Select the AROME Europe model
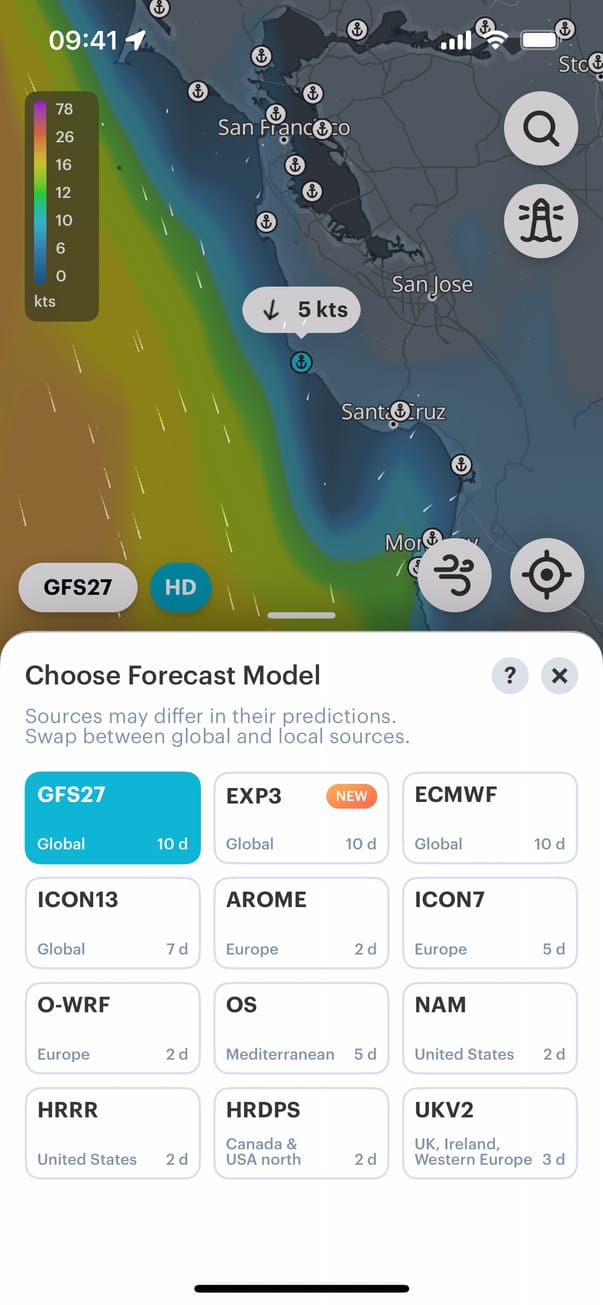 pyautogui.click(x=301, y=922)
